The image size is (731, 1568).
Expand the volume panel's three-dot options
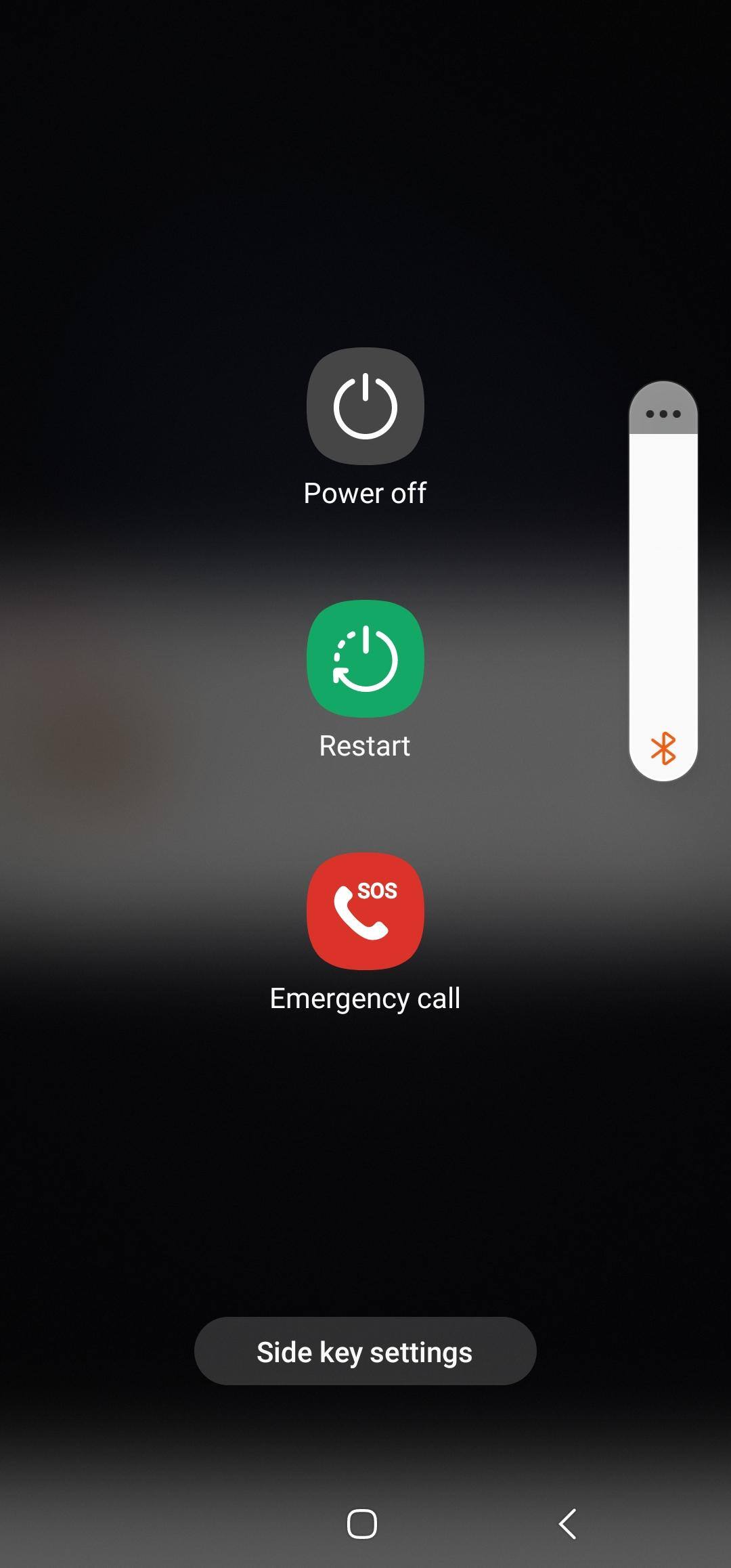pos(663,414)
